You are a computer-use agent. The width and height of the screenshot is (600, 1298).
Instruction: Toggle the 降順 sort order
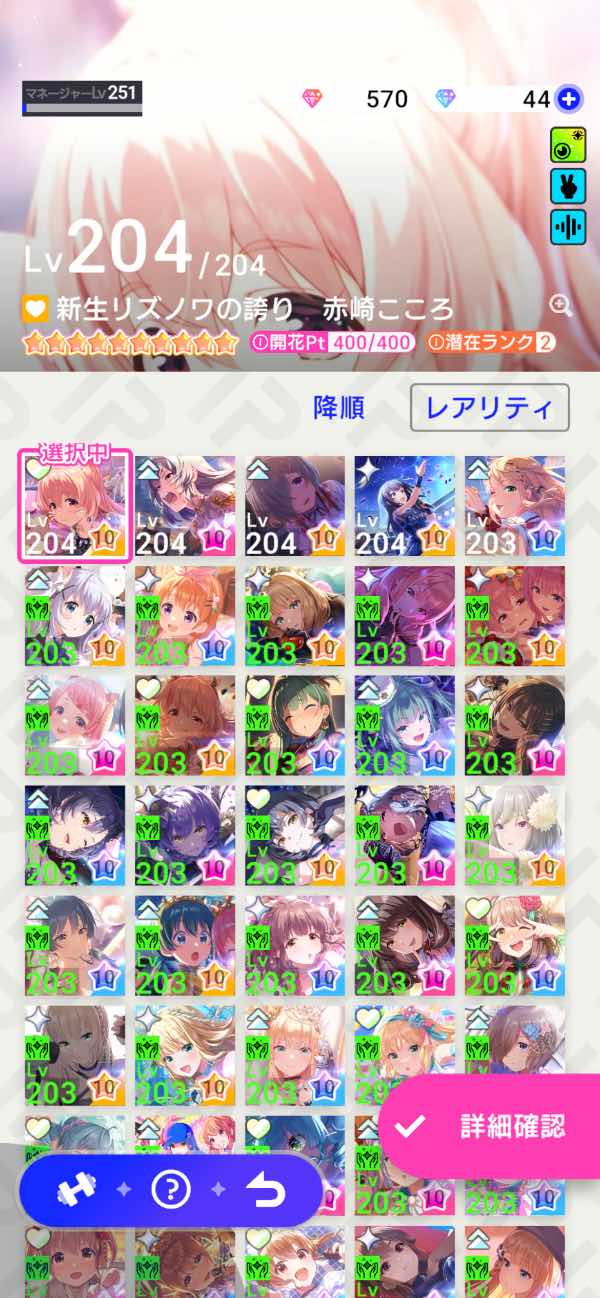[339, 408]
